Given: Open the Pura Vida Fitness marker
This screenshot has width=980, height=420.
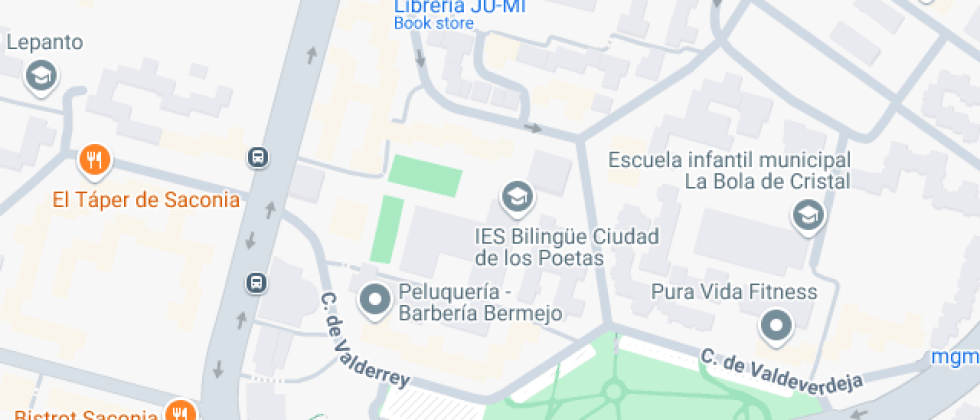Looking at the screenshot, I should pyautogui.click(x=776, y=325).
